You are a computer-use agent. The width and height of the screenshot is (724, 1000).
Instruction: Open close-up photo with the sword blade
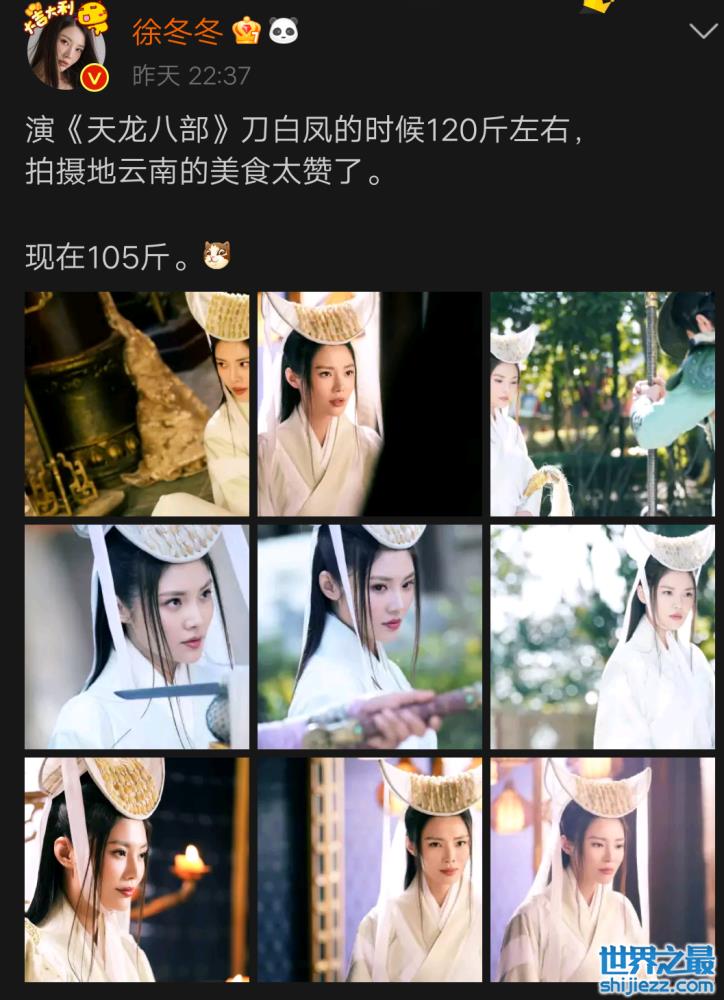pos(137,636)
